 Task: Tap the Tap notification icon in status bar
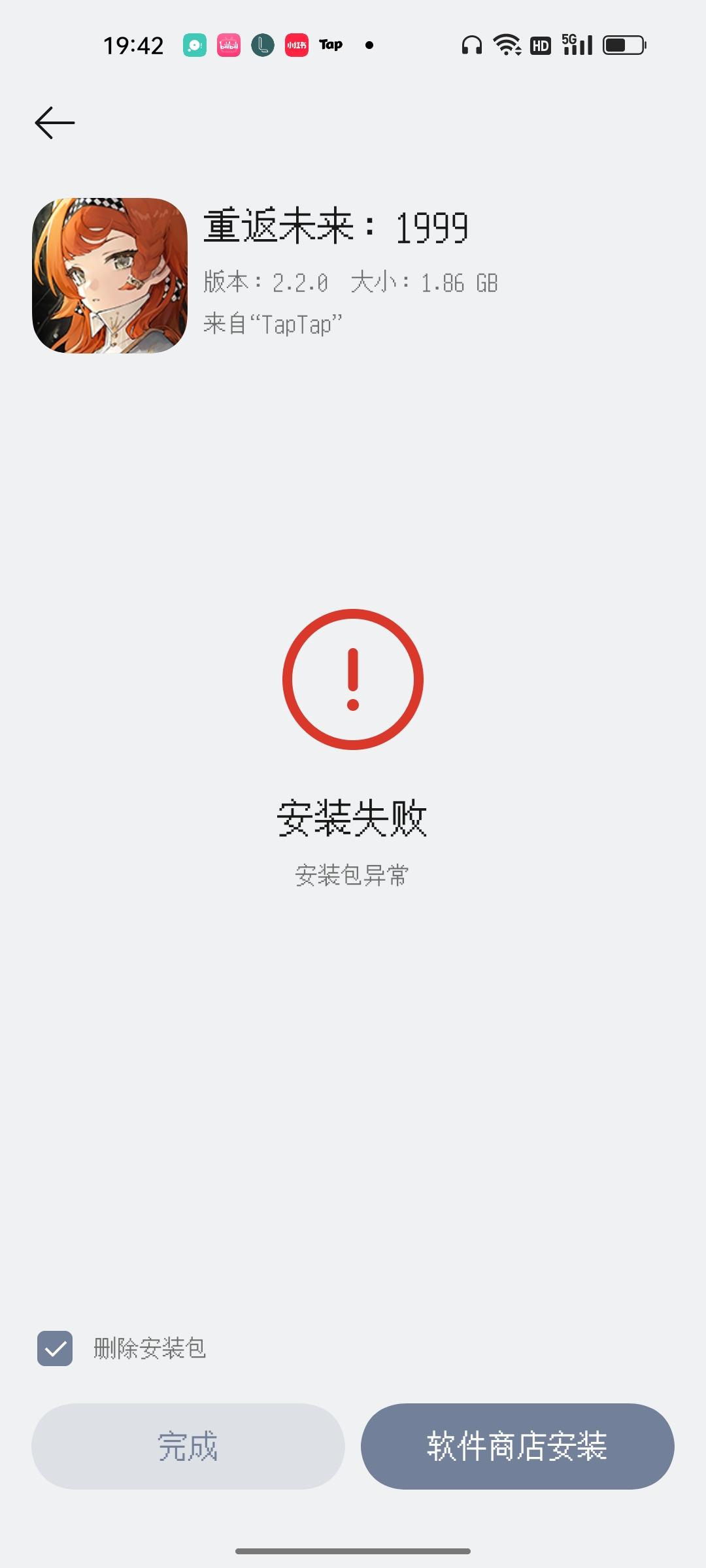pyautogui.click(x=331, y=44)
